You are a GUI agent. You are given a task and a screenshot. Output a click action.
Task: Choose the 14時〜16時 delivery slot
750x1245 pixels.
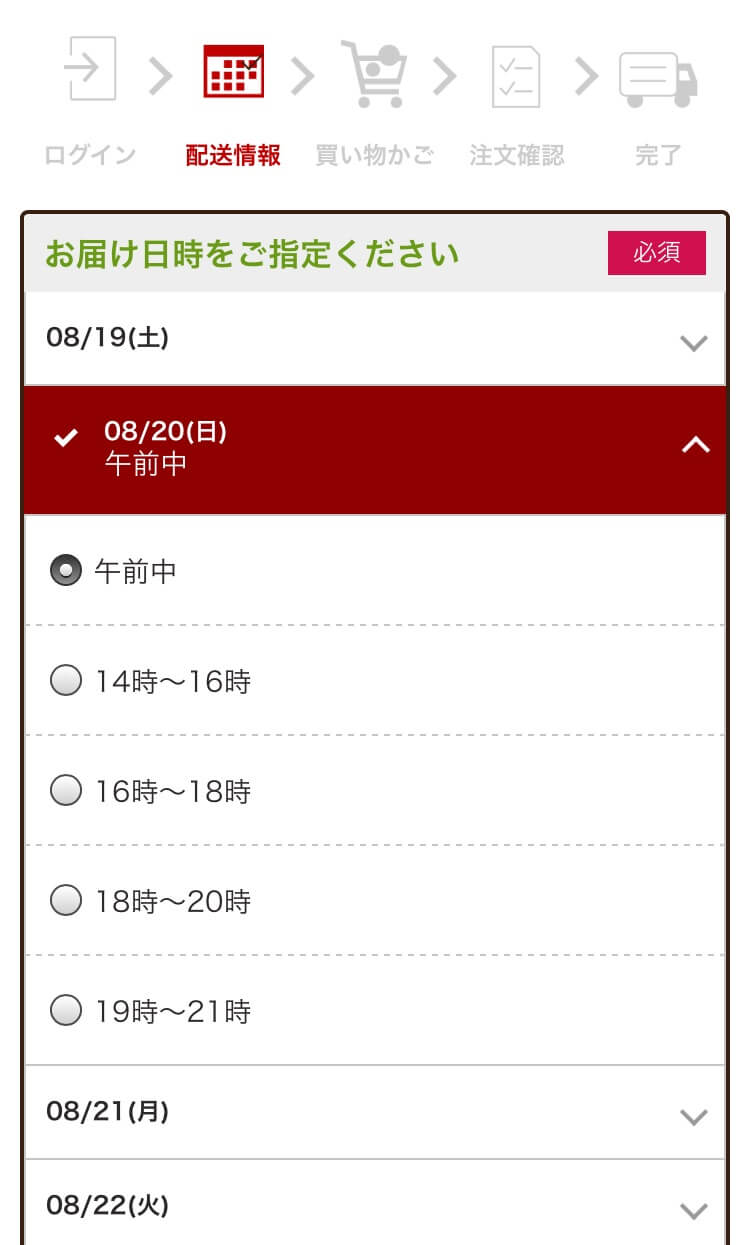(x=375, y=681)
